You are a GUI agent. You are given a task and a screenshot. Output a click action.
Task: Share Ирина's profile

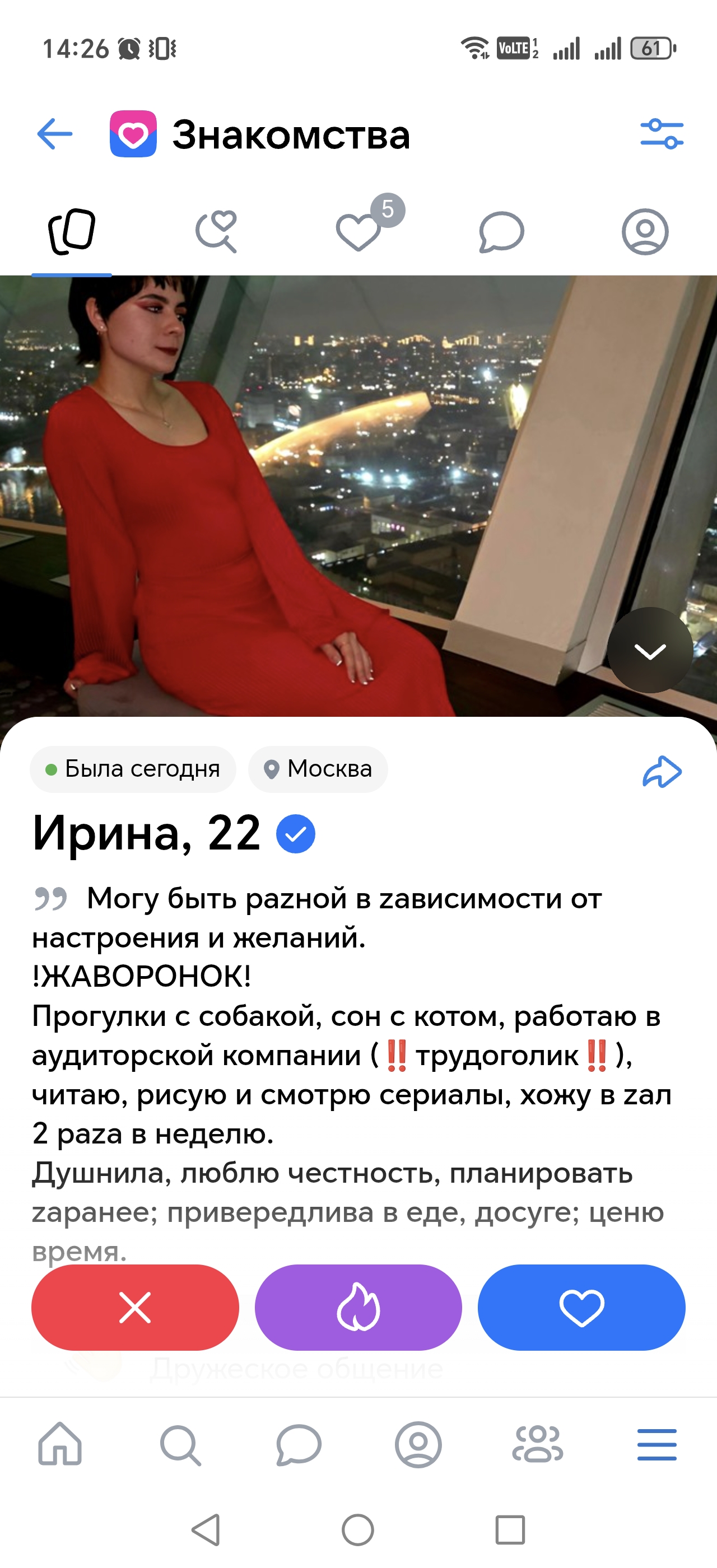click(662, 772)
